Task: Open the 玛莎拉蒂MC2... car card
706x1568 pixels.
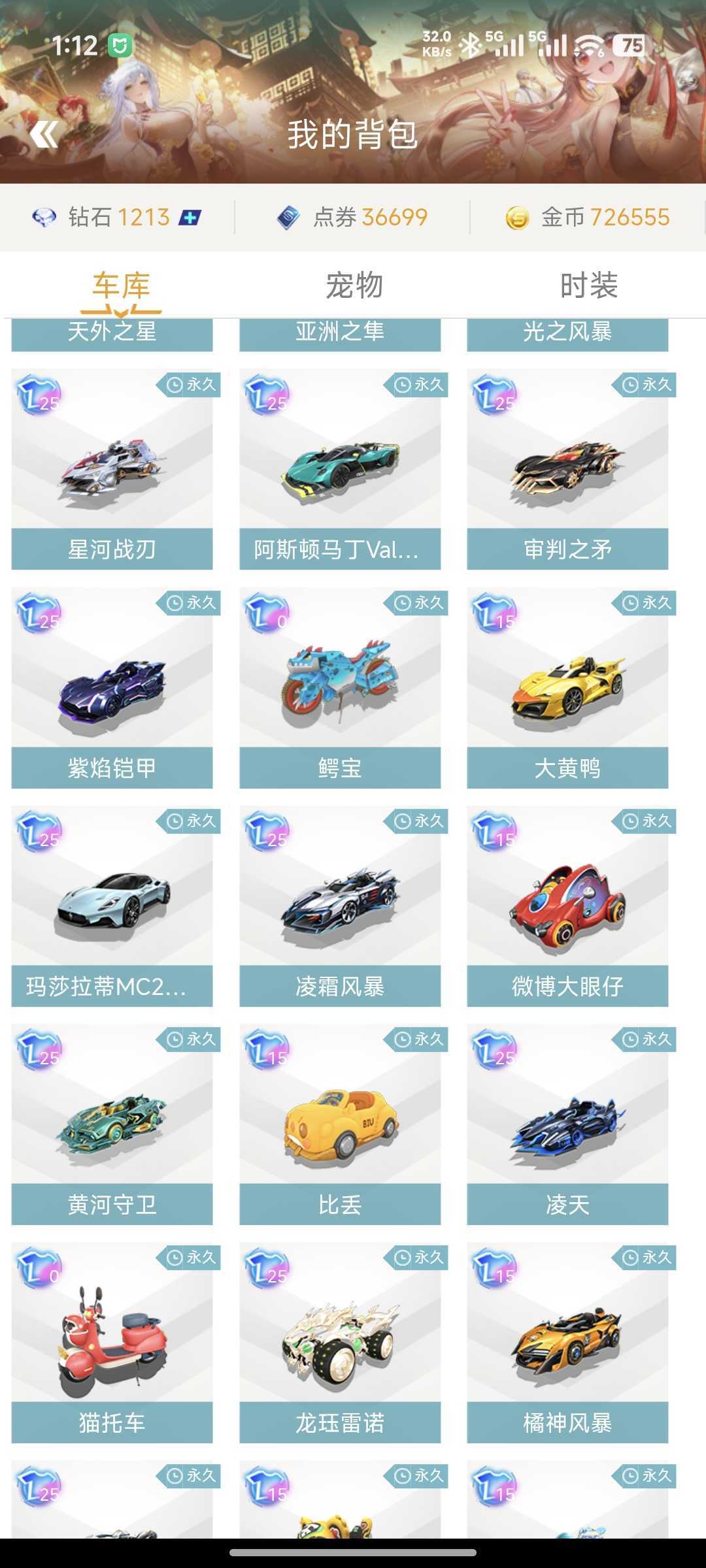Action: pyautogui.click(x=112, y=906)
